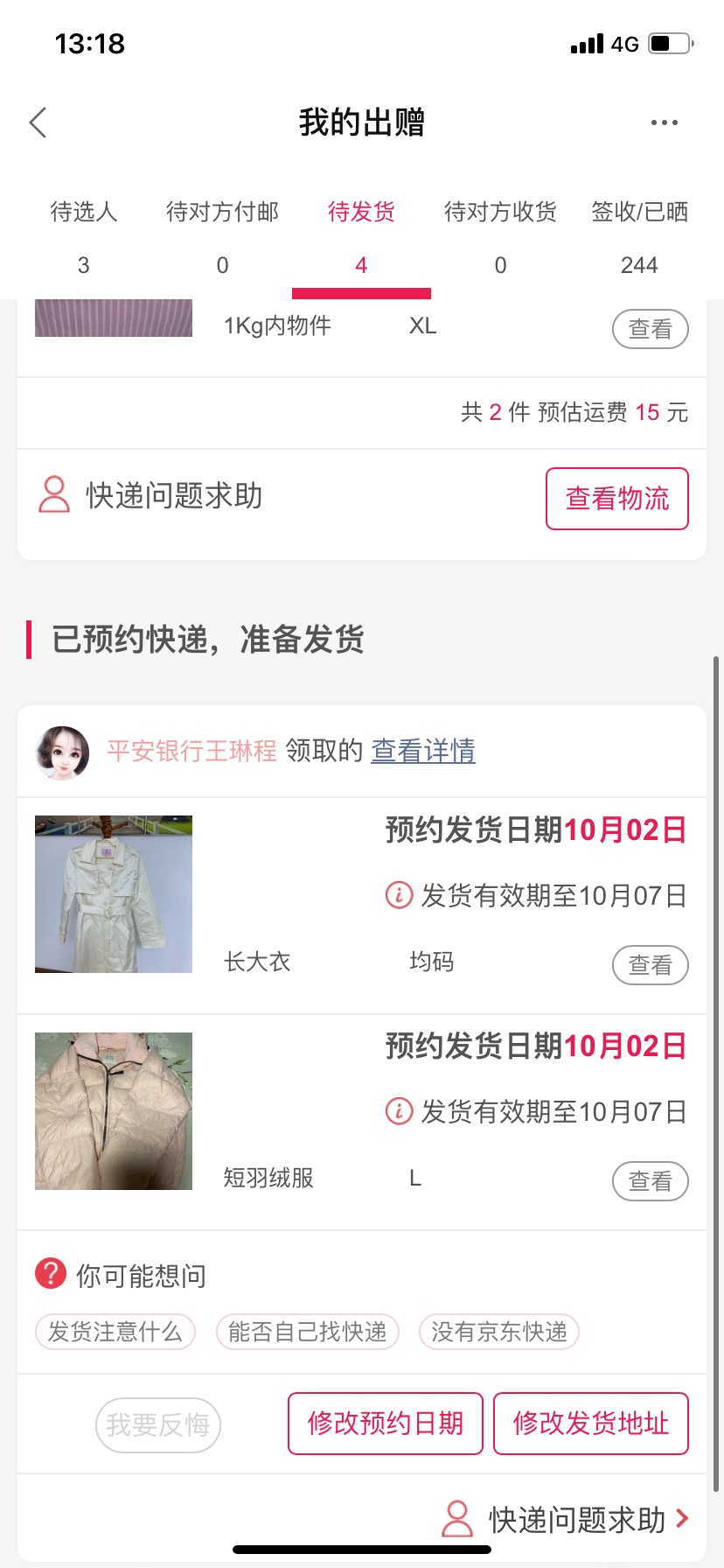Select the 能否自己找快递 question chip

pos(307,1332)
